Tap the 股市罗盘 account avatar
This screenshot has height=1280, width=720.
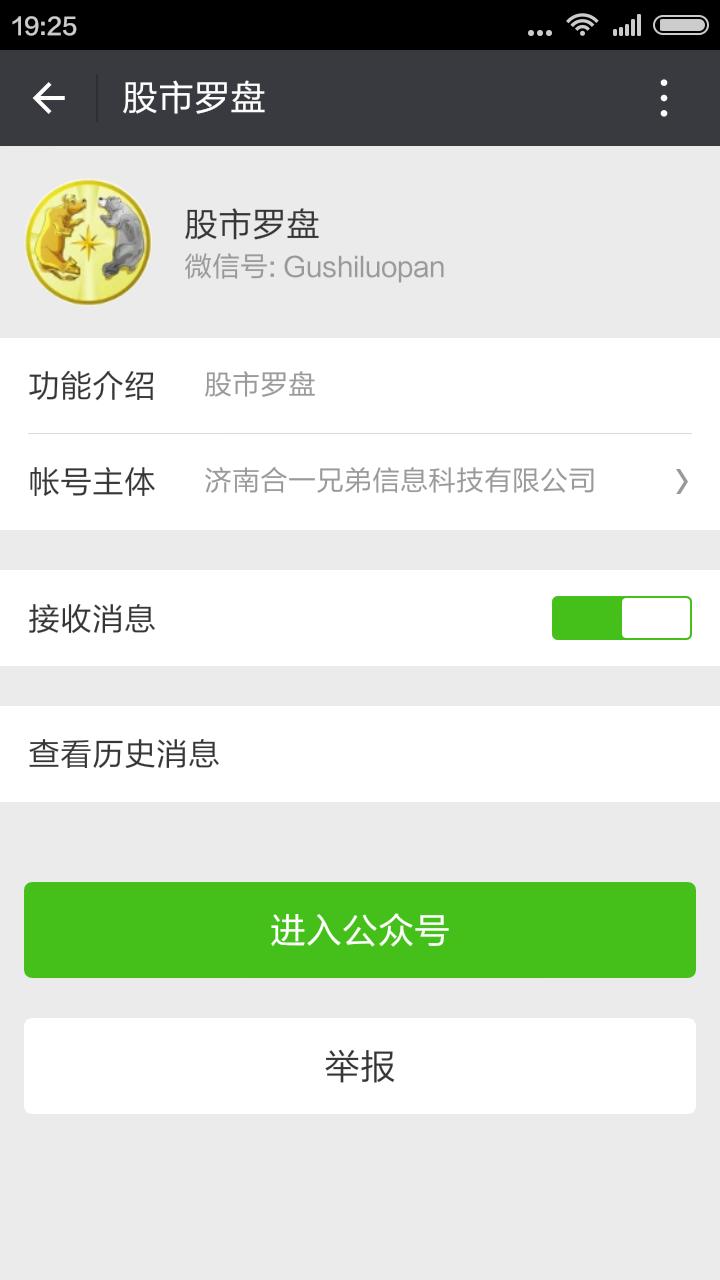coord(88,242)
